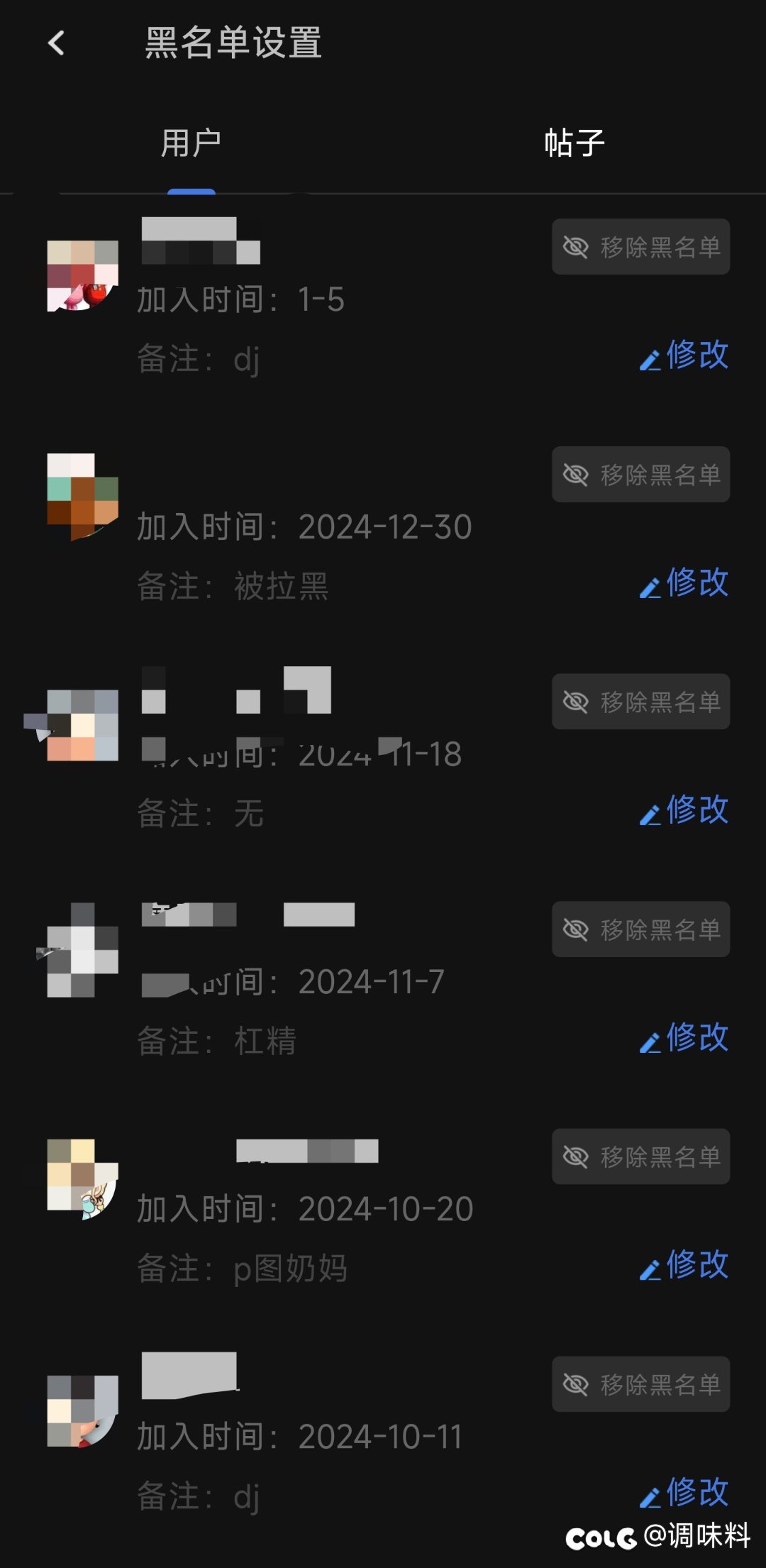Screen dimensions: 766x1568
Task: Edit the note for the user added 1-5
Action: point(684,355)
